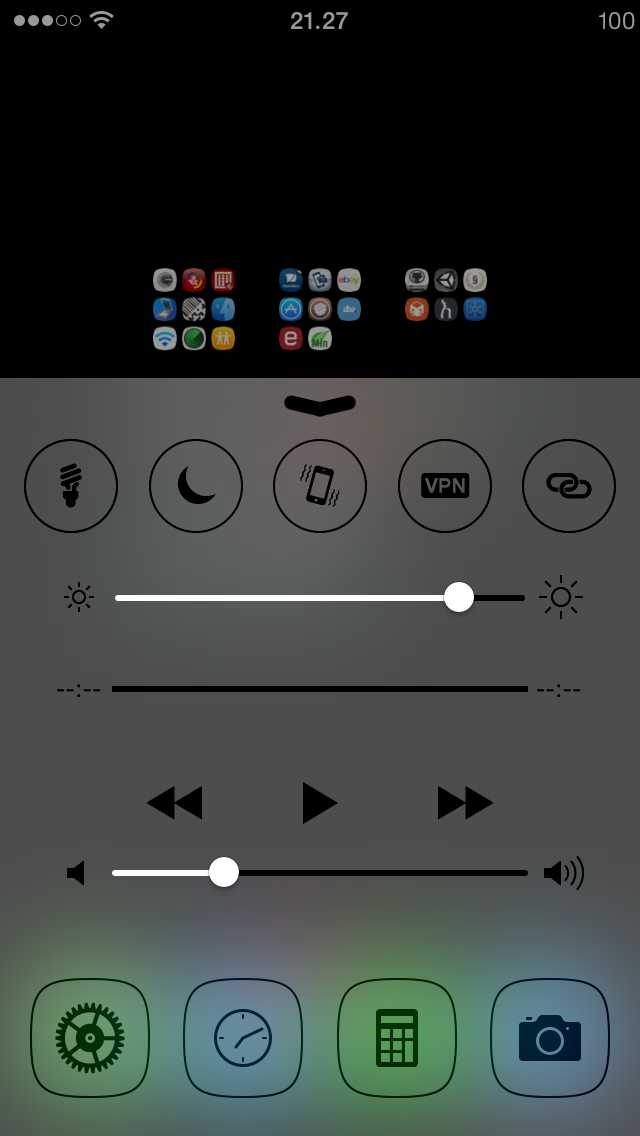Start playback with the play button
640x1136 pixels.
click(x=319, y=803)
